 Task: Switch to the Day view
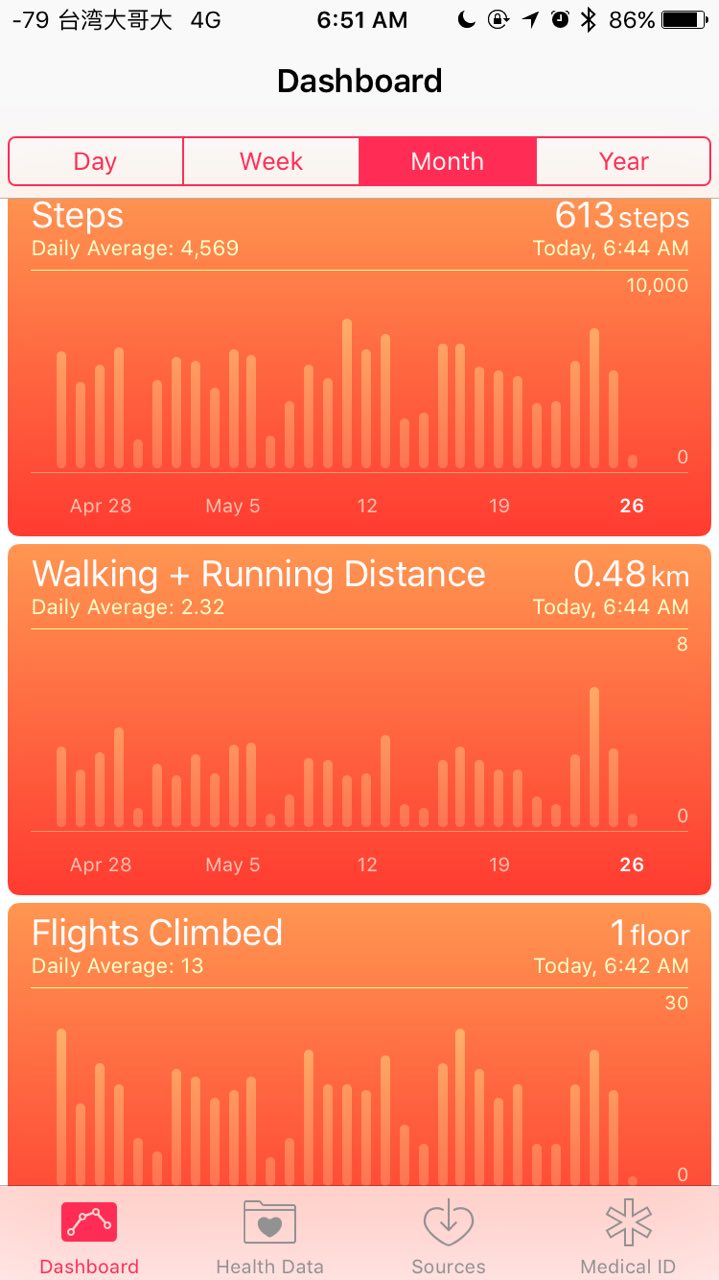[x=95, y=162]
